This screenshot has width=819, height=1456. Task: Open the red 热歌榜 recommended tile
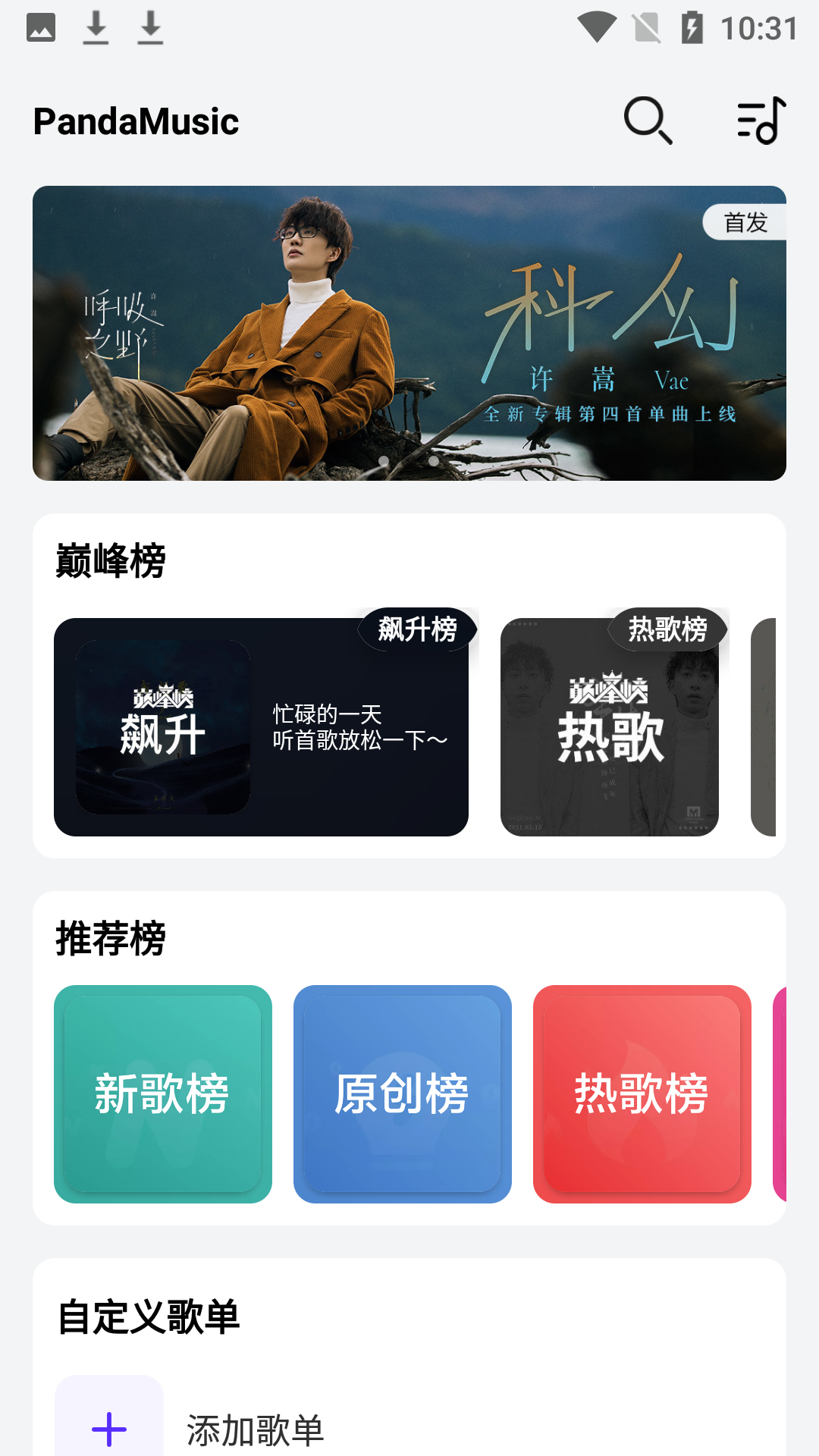[642, 1094]
